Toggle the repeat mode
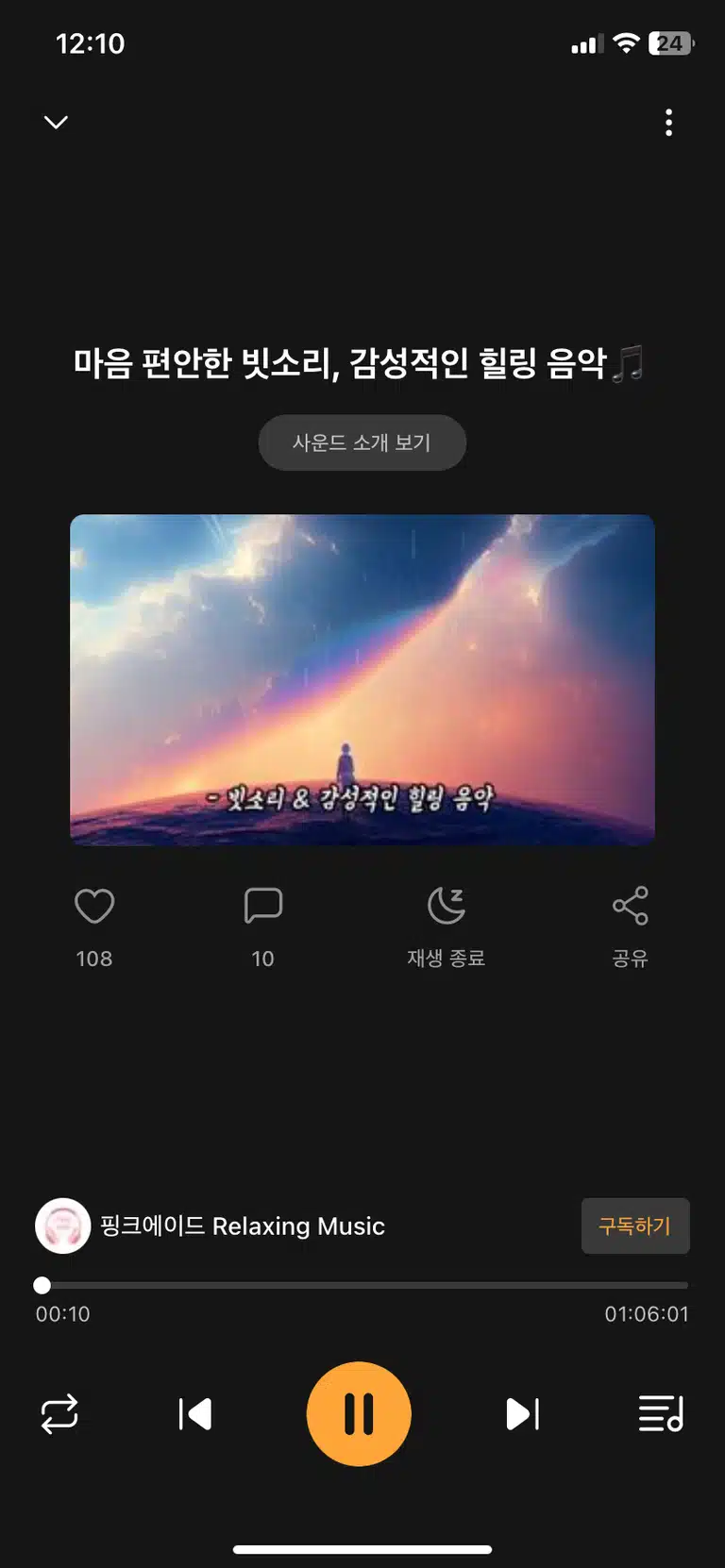 pos(59,1414)
